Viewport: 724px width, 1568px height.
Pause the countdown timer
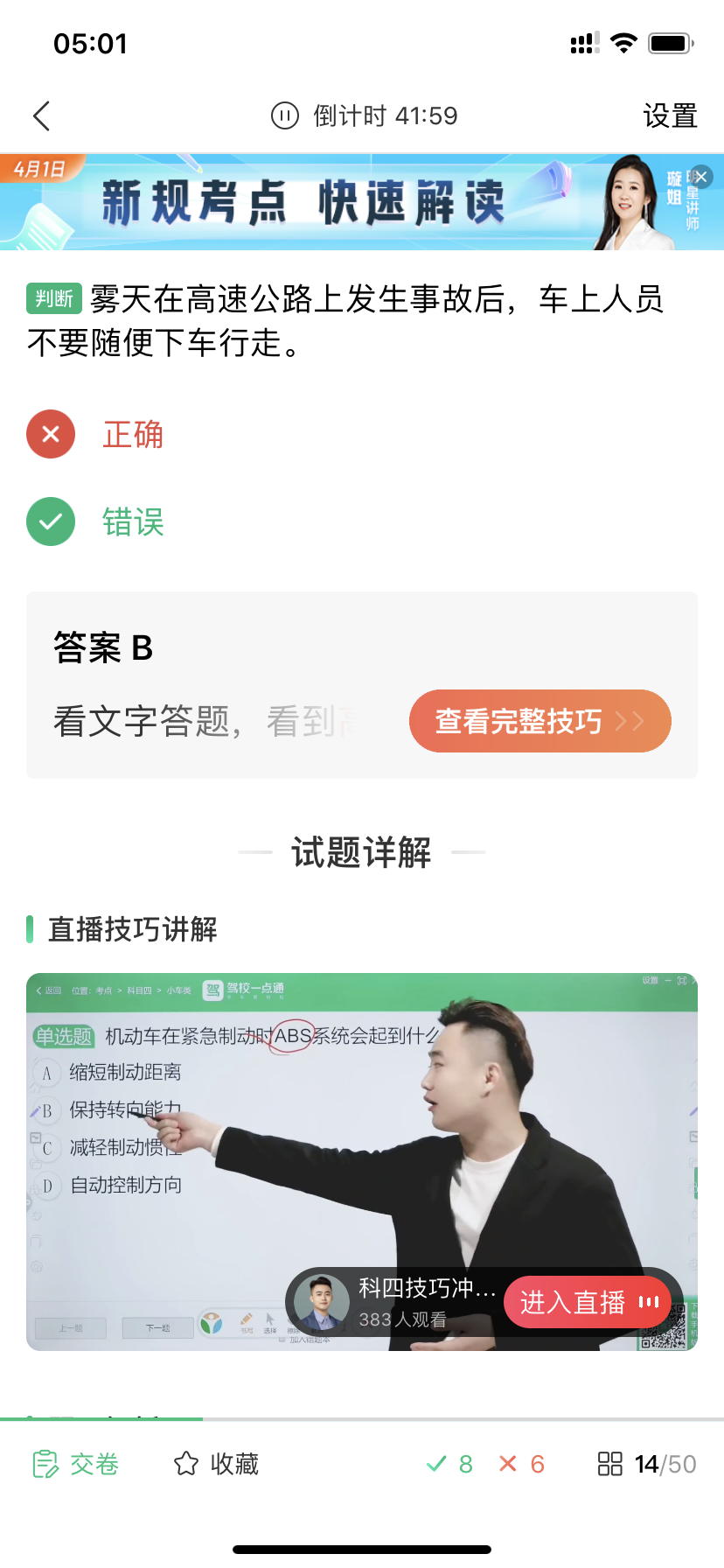pos(285,115)
